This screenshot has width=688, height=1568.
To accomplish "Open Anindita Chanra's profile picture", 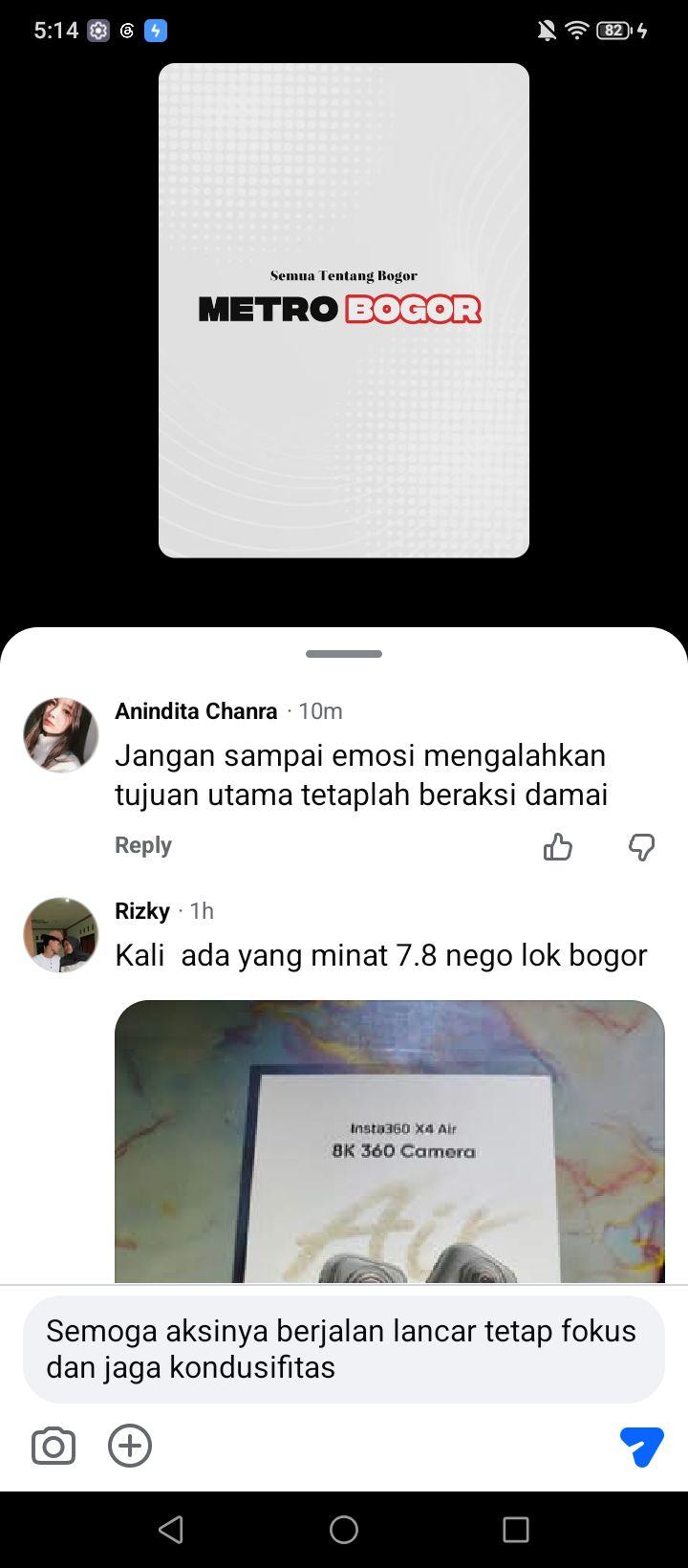I will point(61,734).
